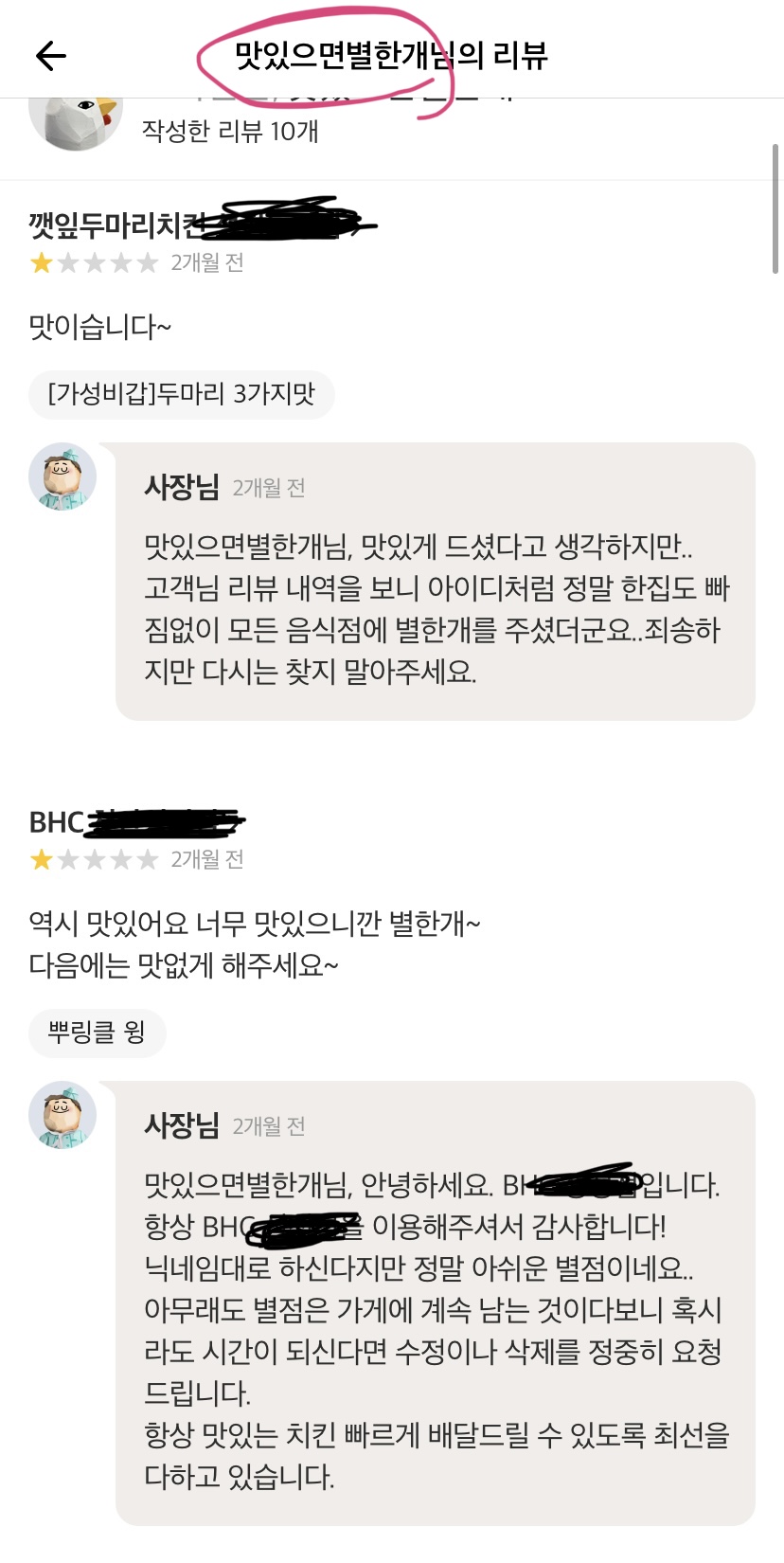Open the BHC restaurant from review

136,821
